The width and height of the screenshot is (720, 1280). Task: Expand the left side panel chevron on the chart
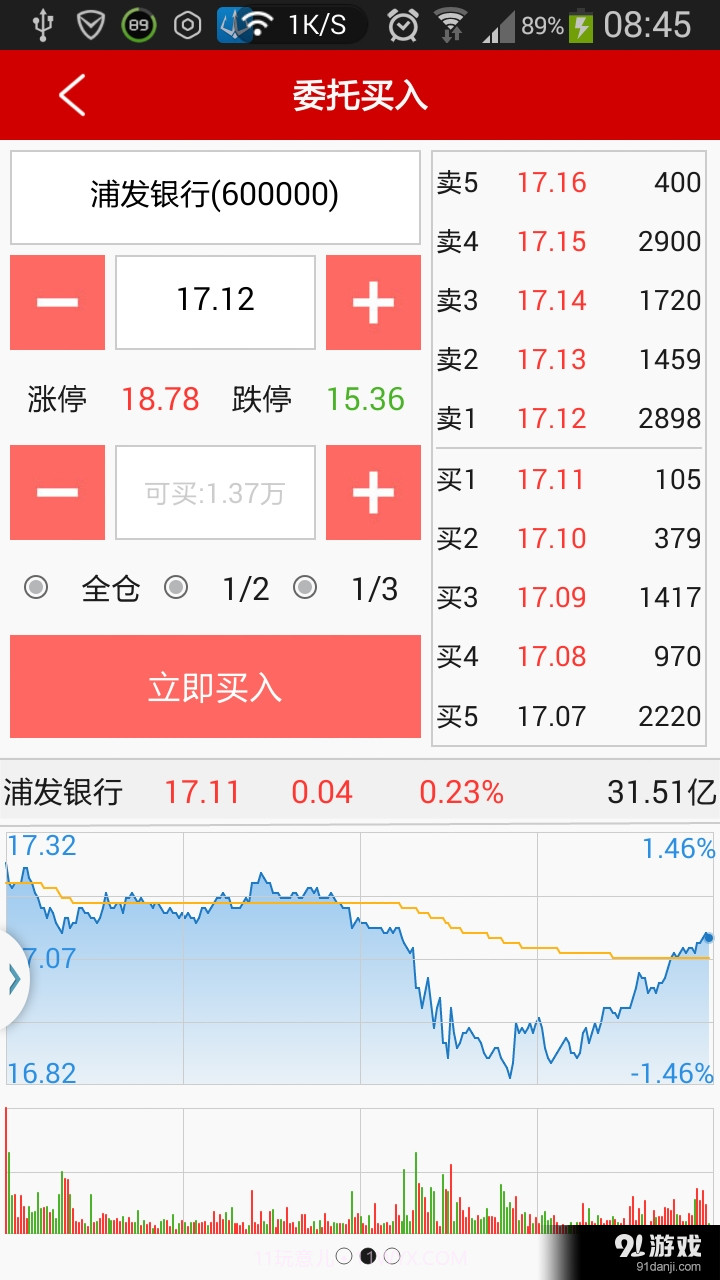coord(14,978)
